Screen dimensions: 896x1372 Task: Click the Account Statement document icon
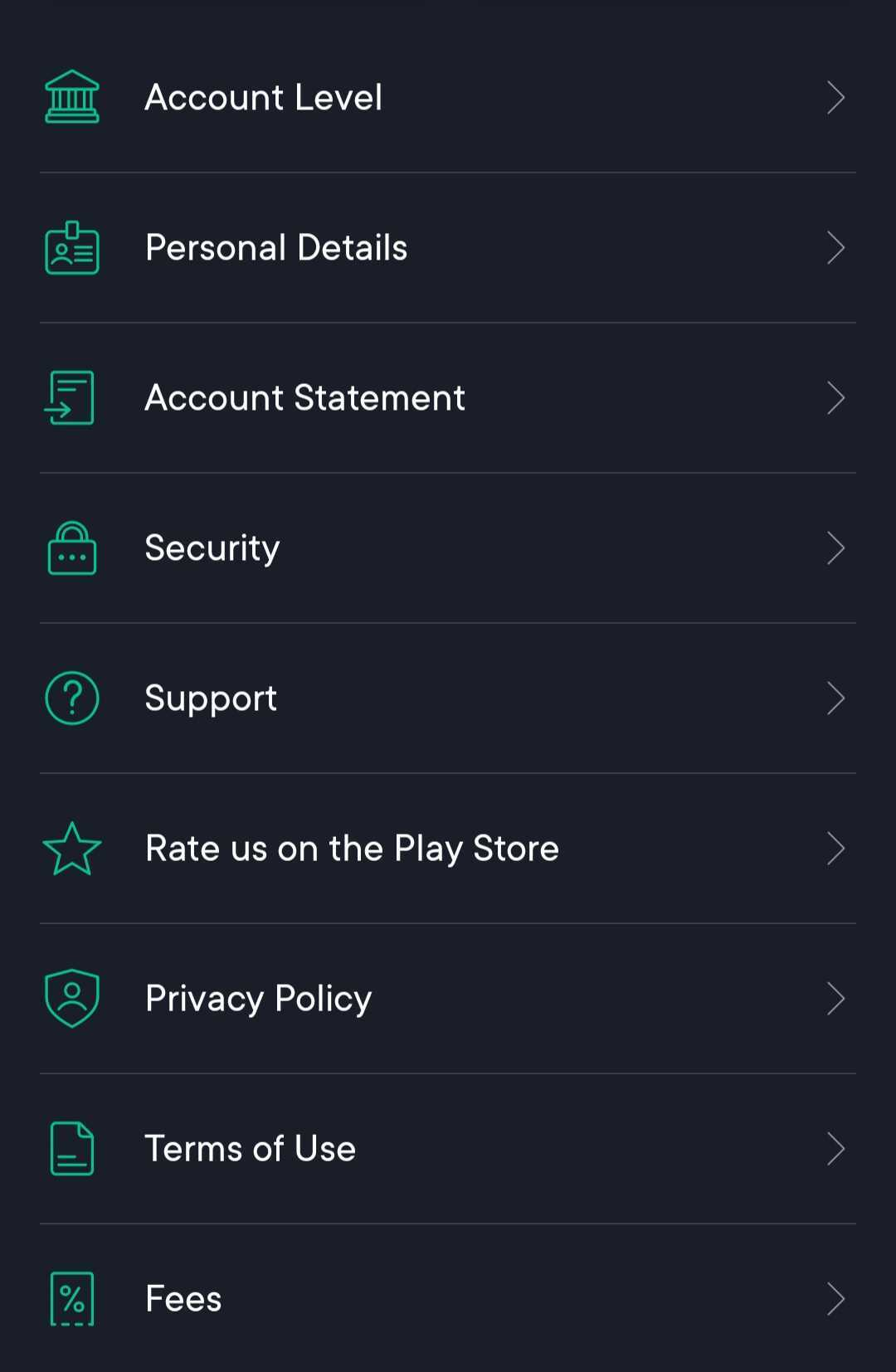[x=71, y=397]
